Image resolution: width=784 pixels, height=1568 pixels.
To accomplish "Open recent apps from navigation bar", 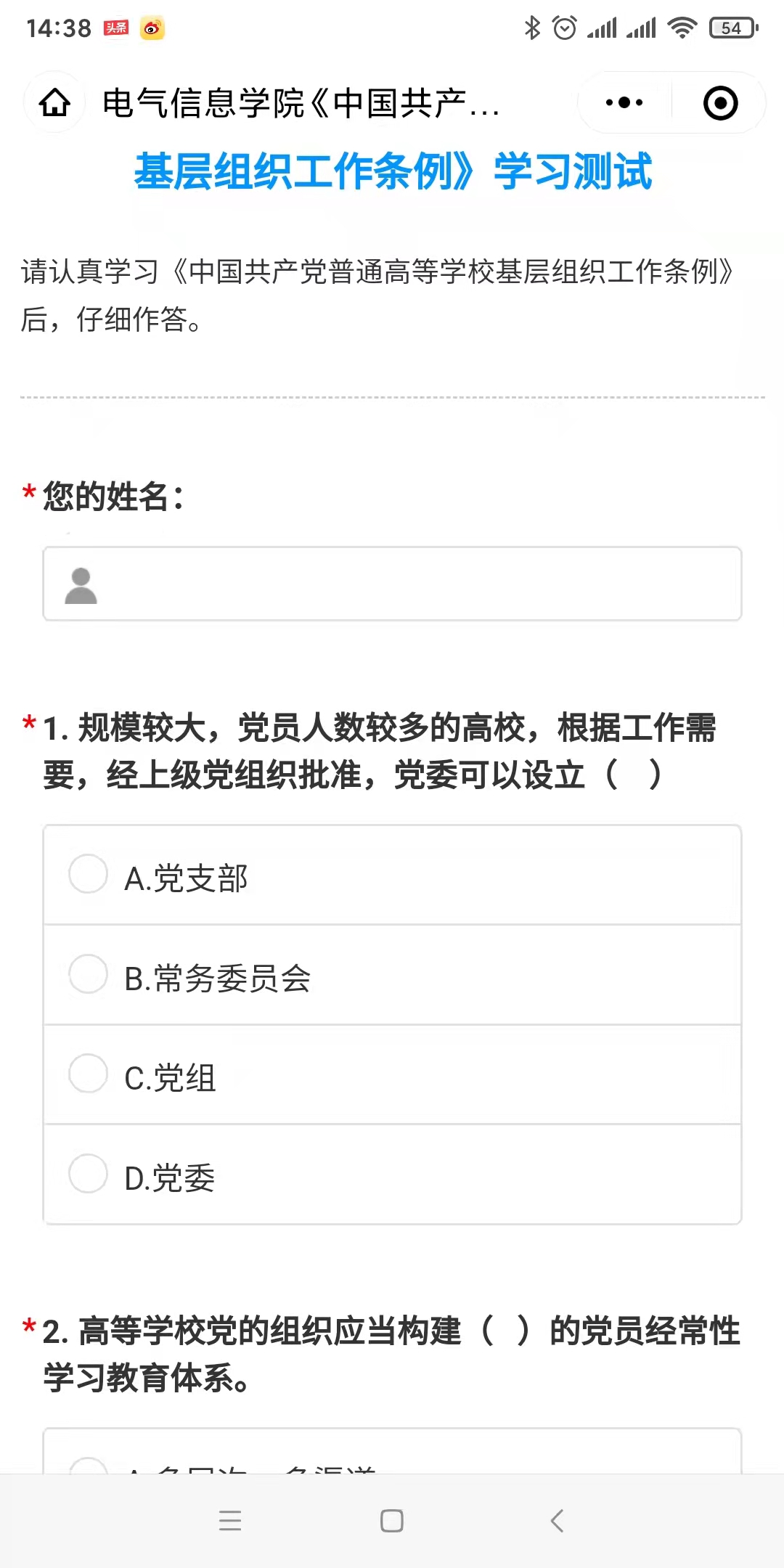I will (x=230, y=1520).
